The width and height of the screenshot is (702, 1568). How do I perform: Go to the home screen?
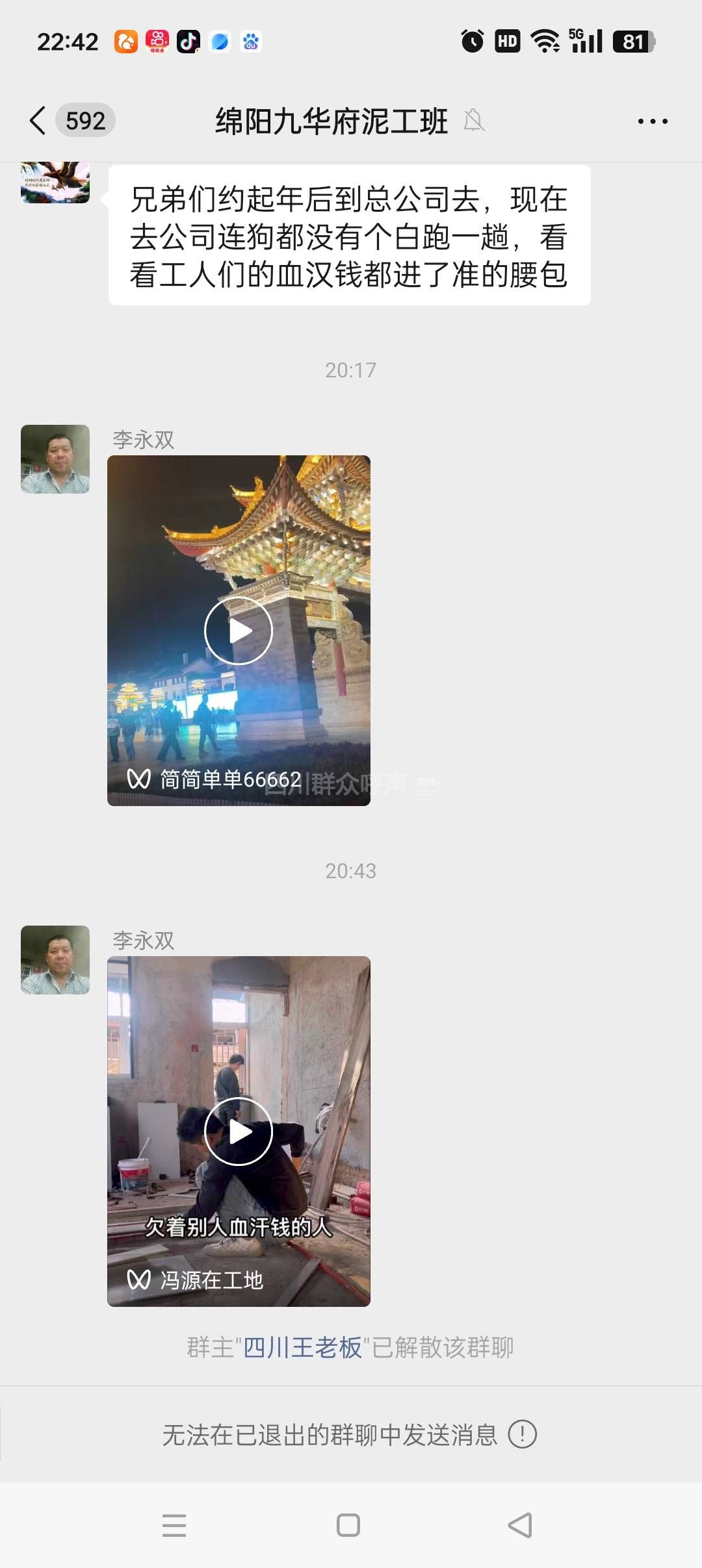(x=348, y=1525)
